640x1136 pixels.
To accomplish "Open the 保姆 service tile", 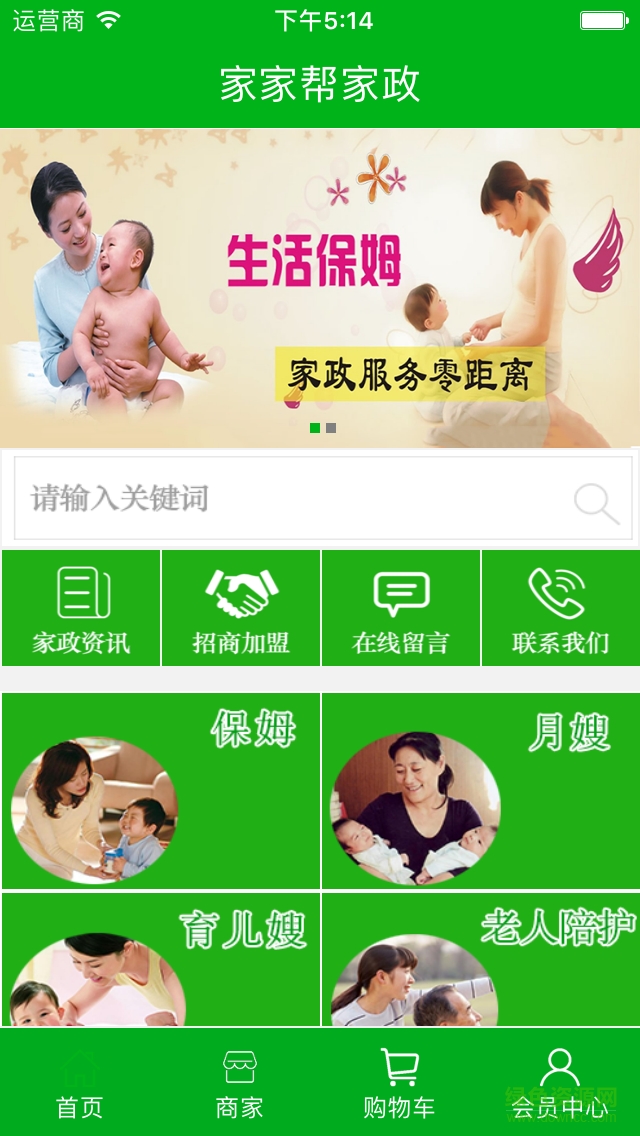I will tap(161, 790).
